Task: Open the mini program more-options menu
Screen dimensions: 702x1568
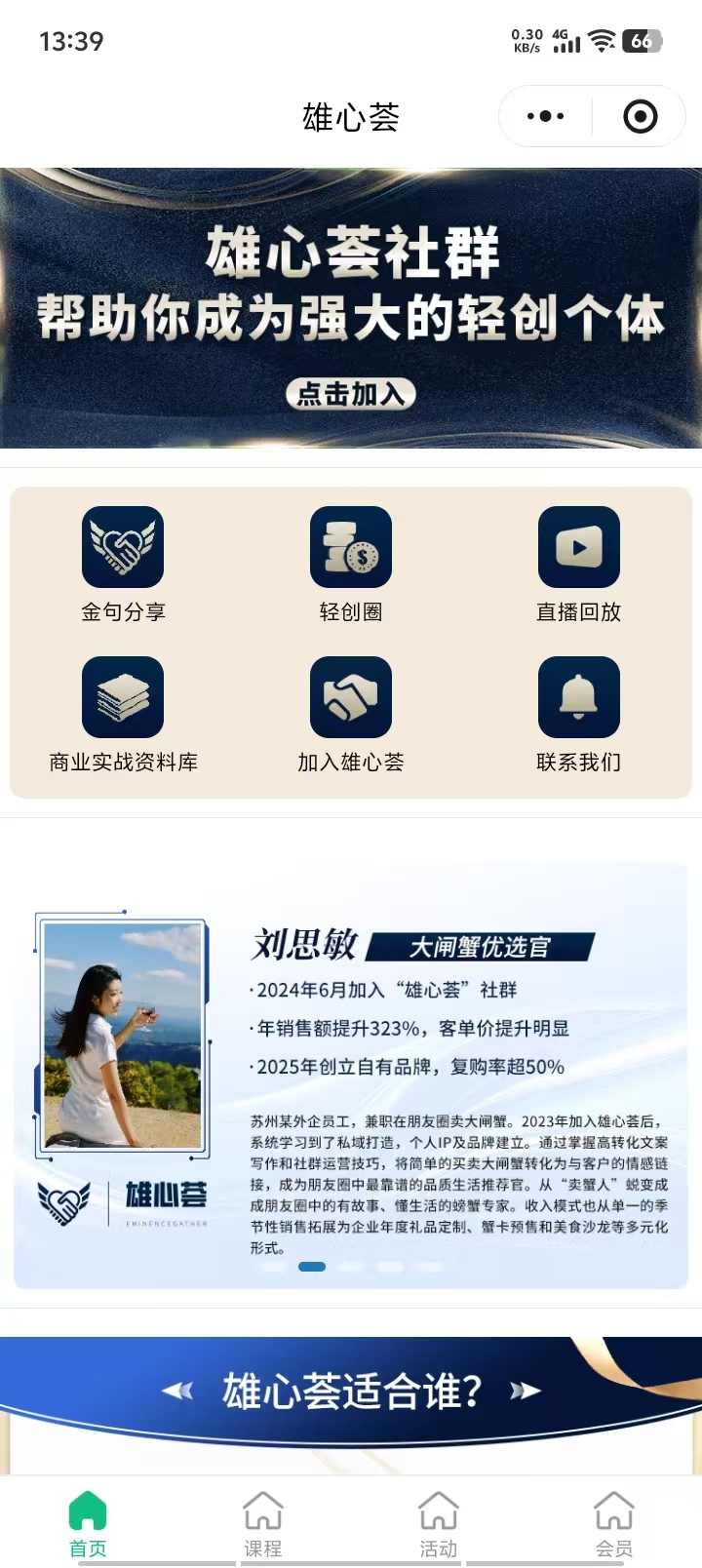Action: [545, 117]
